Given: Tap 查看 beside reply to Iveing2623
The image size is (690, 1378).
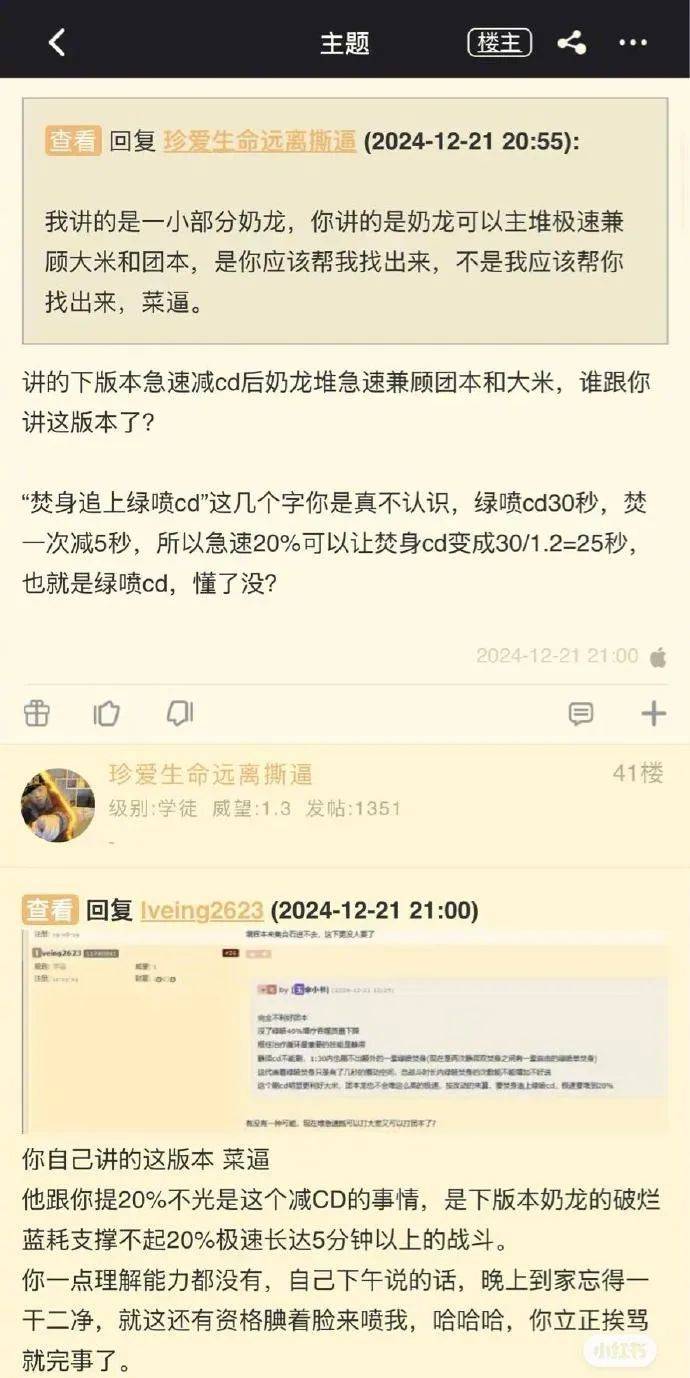Looking at the screenshot, I should pyautogui.click(x=49, y=910).
